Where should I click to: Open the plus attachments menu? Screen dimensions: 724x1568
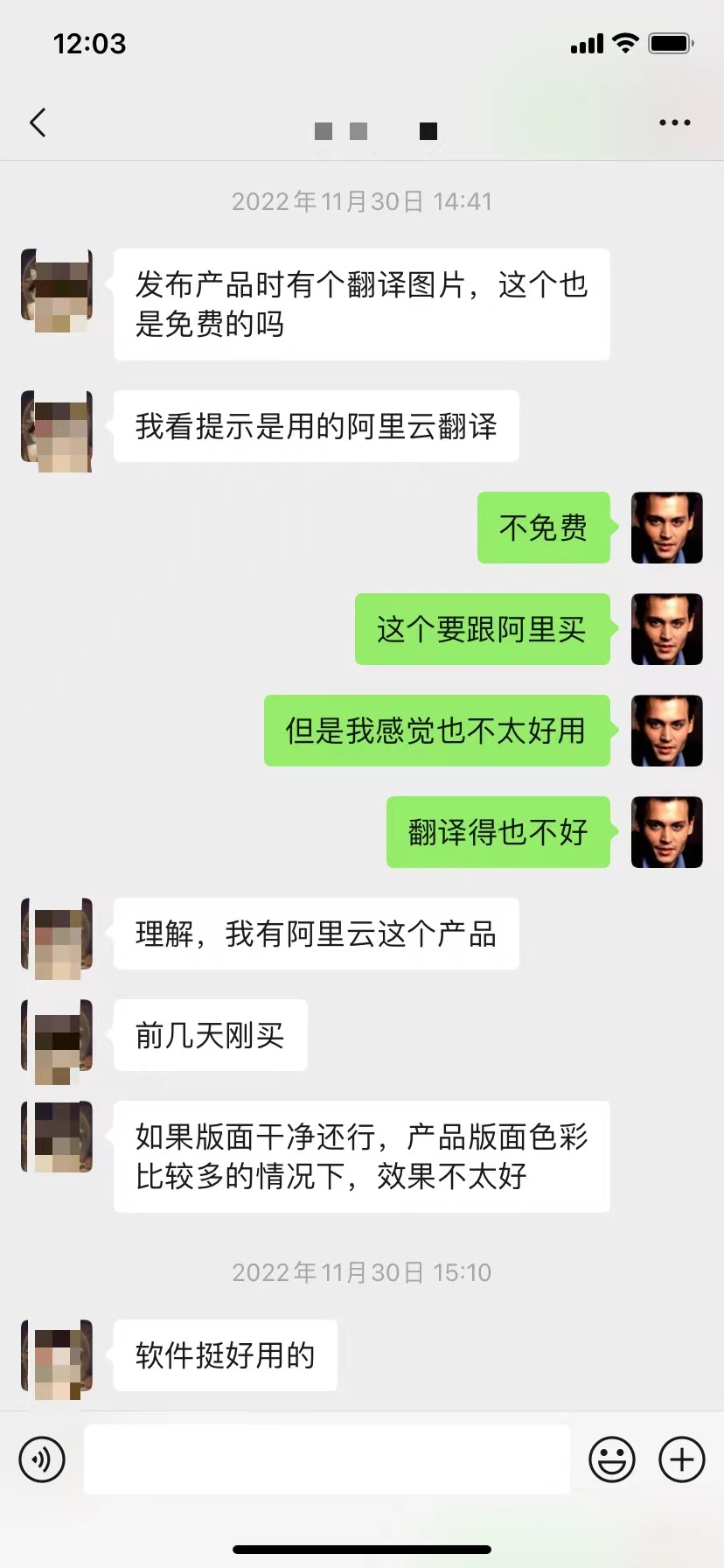[681, 1459]
